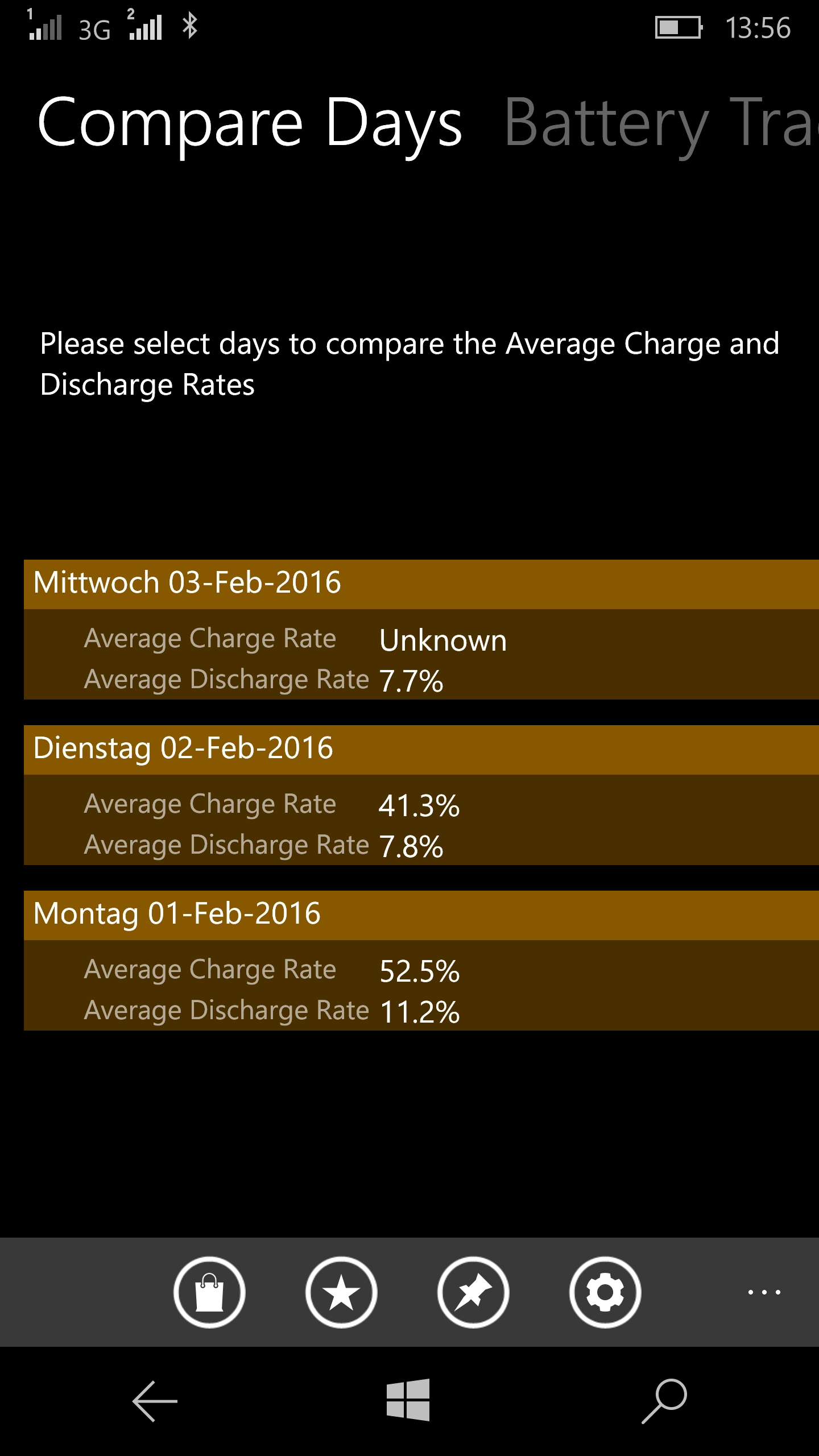Pin the app to start screen
The image size is (819, 1456).
pos(473,1292)
